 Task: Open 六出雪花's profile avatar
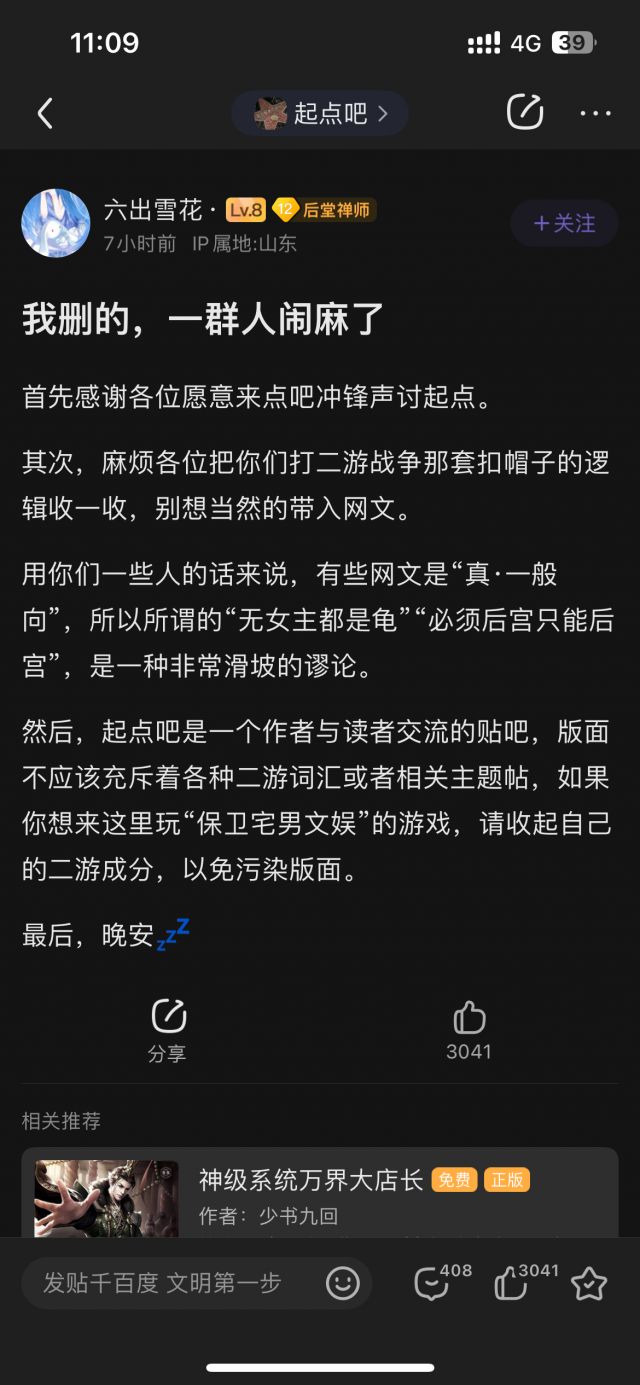56,223
